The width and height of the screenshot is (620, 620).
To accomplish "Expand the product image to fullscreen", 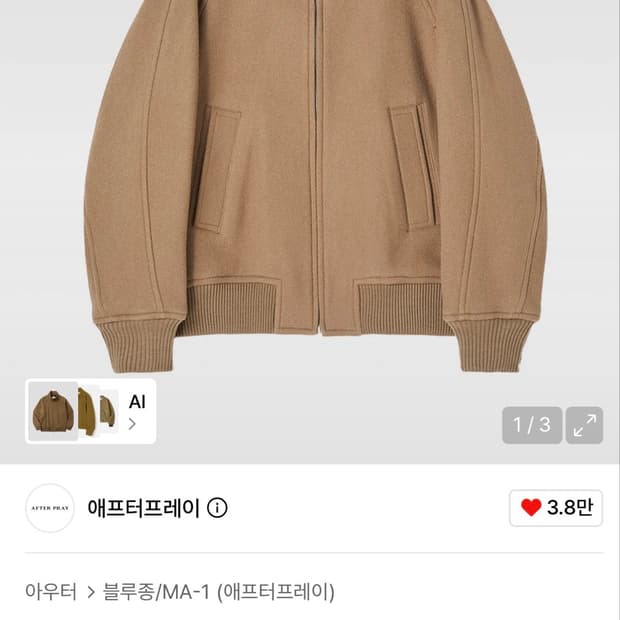I will click(584, 425).
